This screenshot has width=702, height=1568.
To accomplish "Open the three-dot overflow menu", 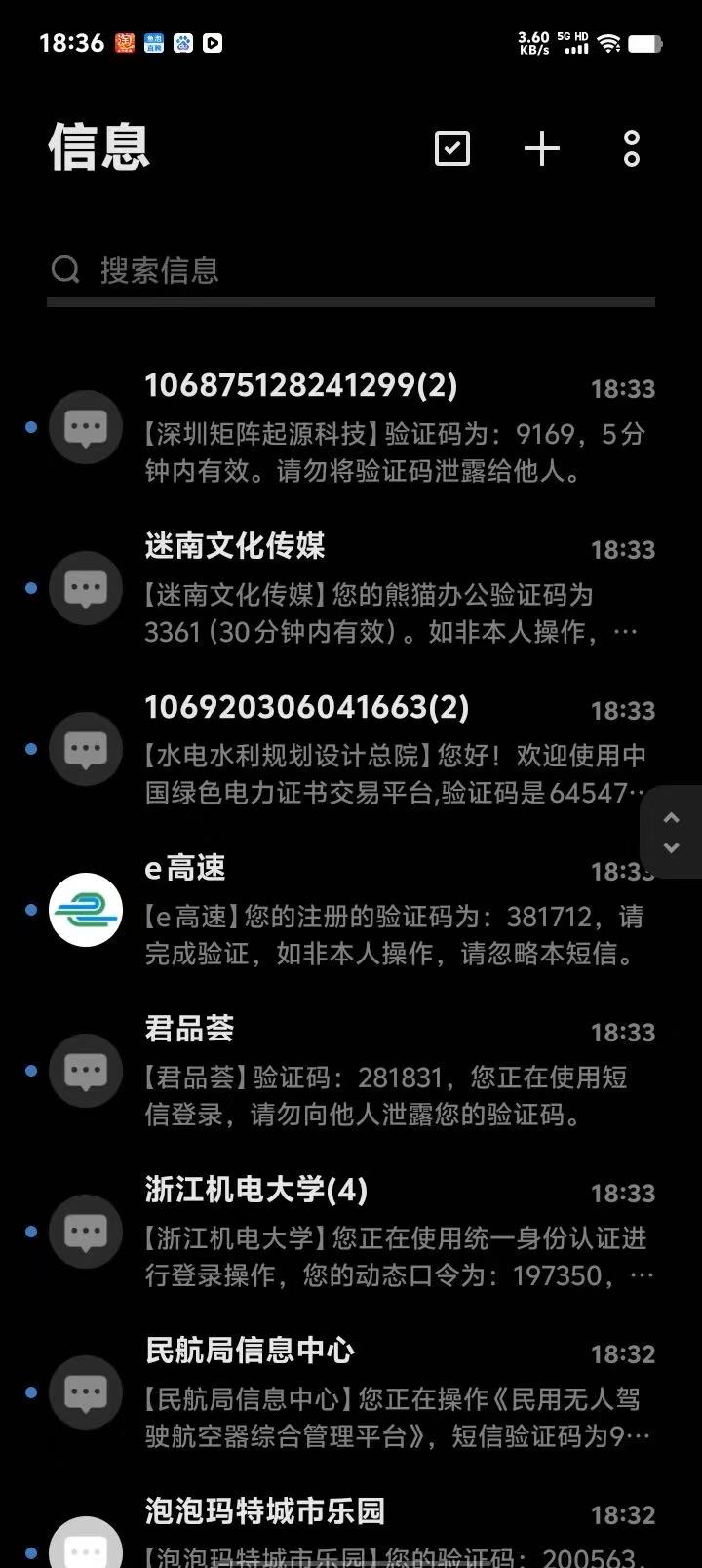I will click(x=632, y=148).
